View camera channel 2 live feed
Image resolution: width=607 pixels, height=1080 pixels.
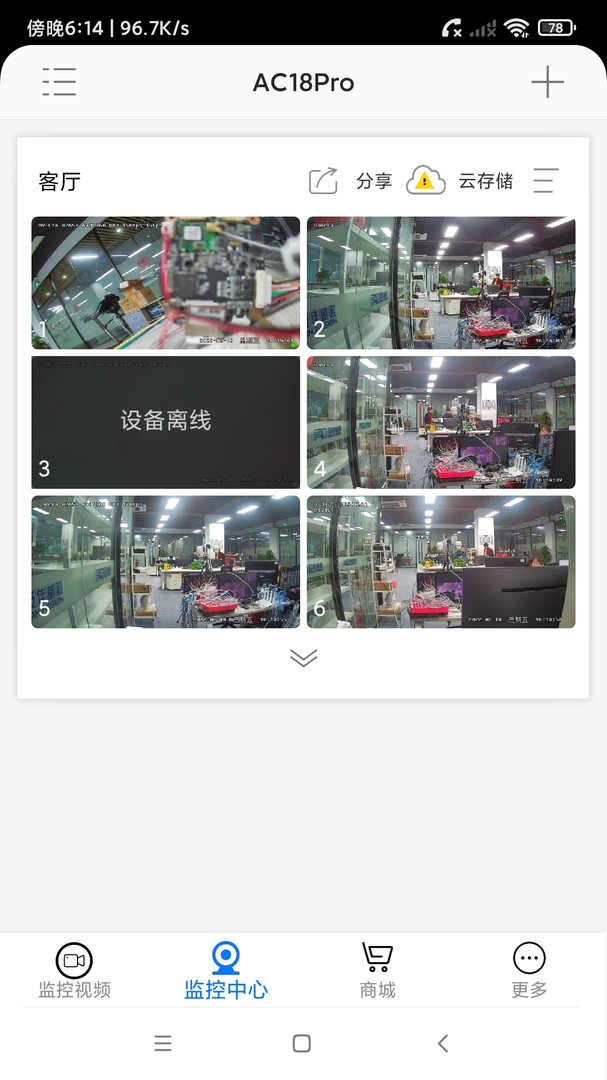441,283
